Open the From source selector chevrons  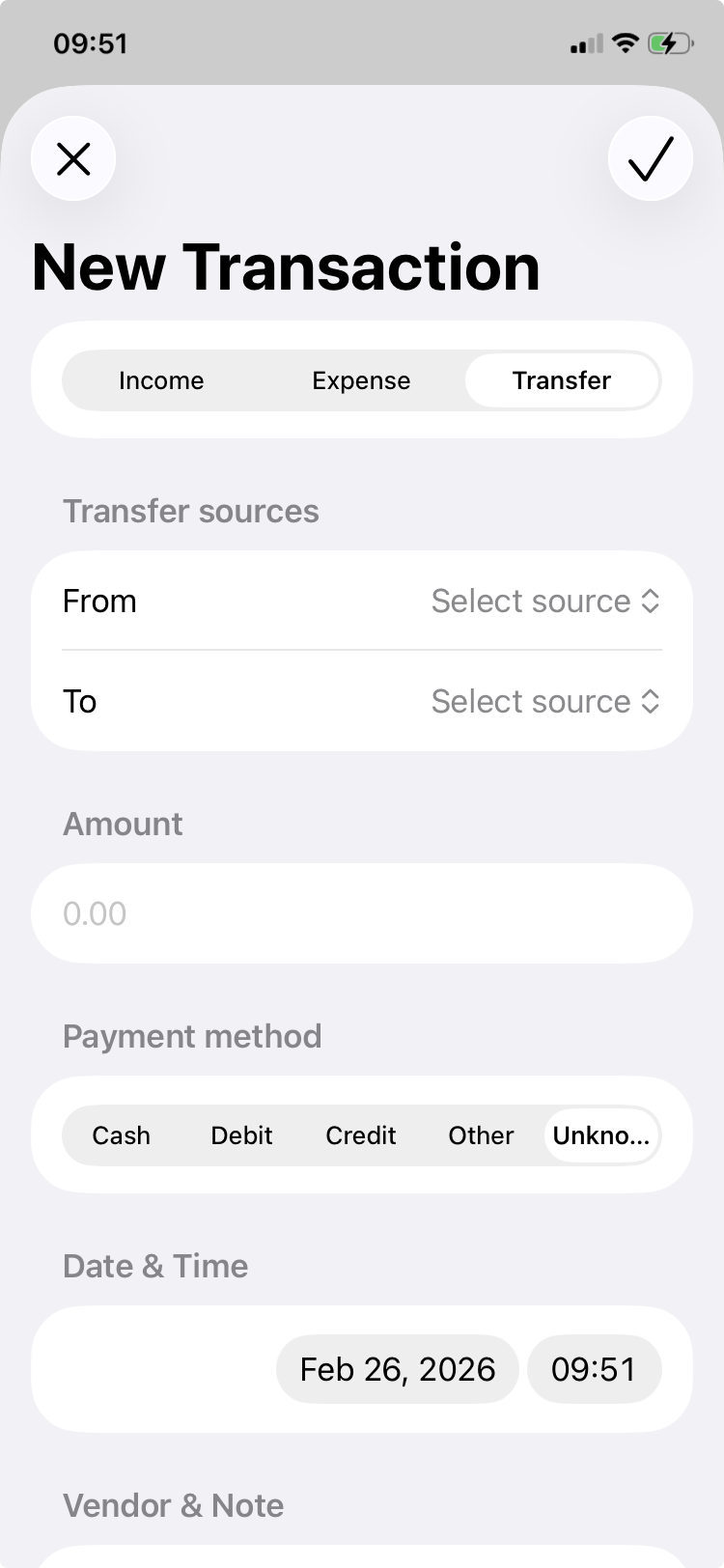653,601
